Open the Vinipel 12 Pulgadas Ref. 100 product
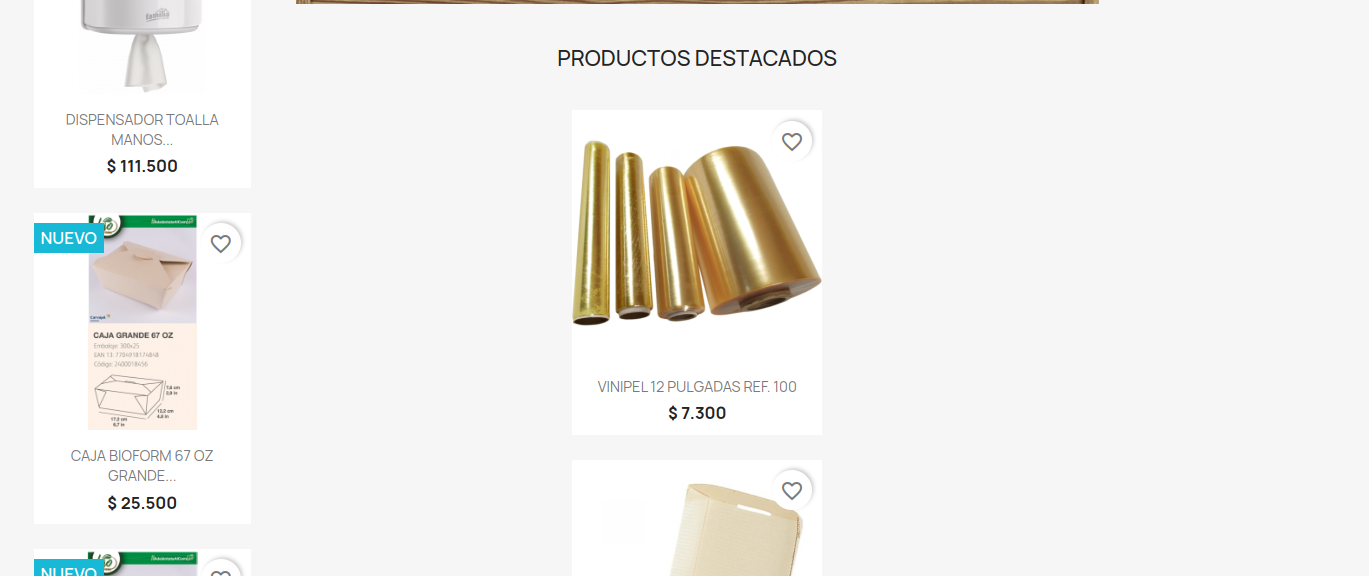Image resolution: width=1369 pixels, height=576 pixels. (x=697, y=387)
